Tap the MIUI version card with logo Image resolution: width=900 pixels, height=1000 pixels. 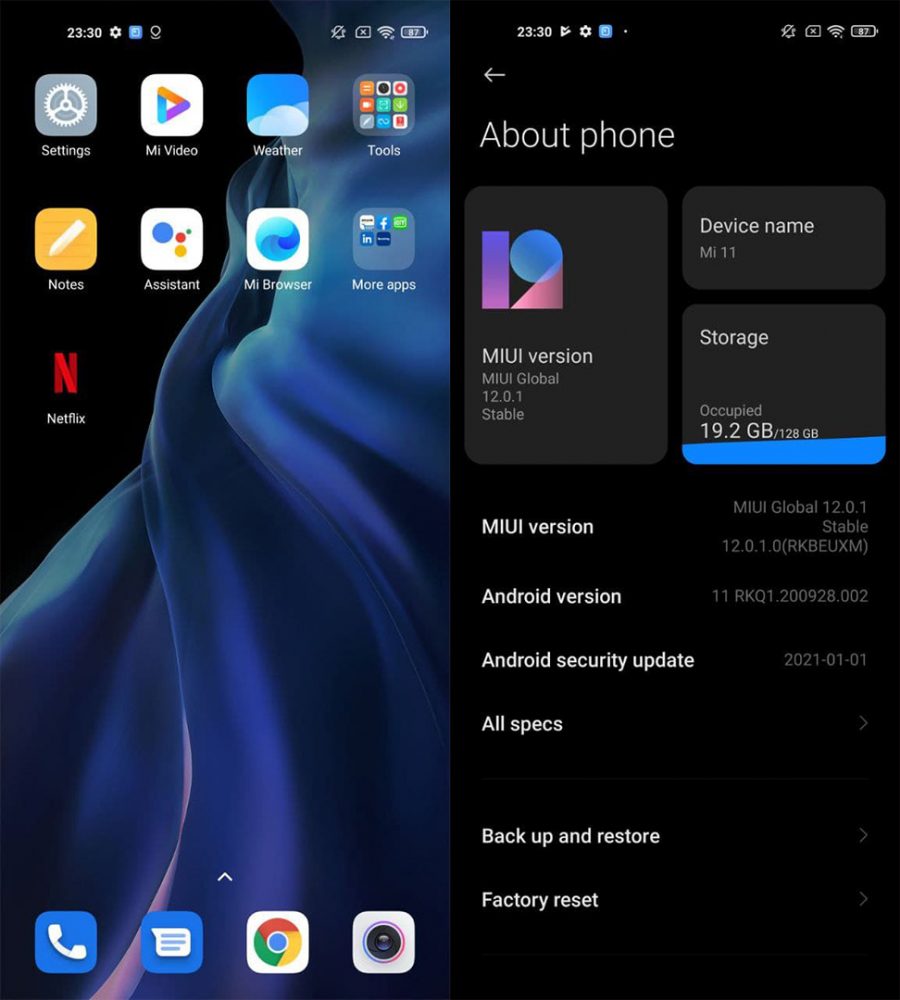pyautogui.click(x=566, y=325)
